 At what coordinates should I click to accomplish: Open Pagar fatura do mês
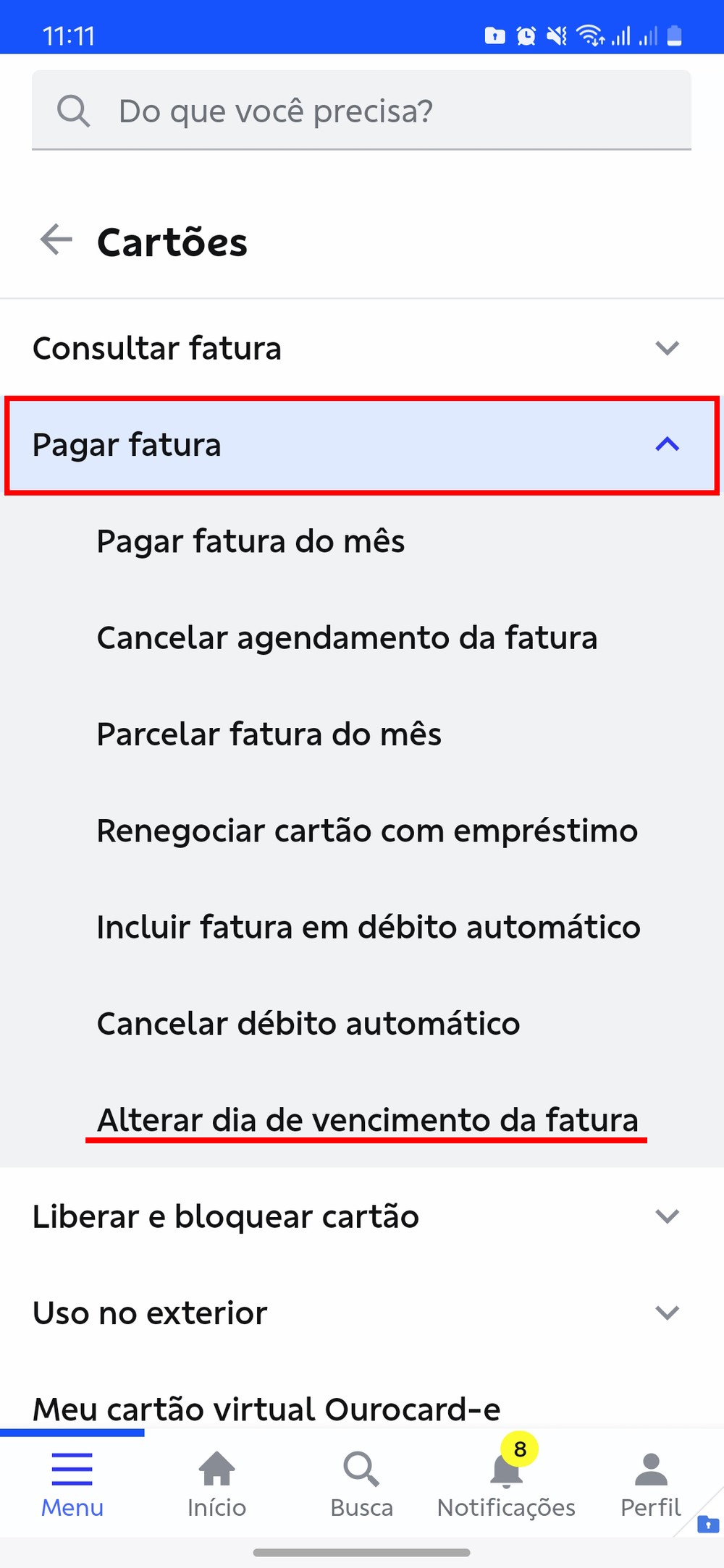point(251,541)
